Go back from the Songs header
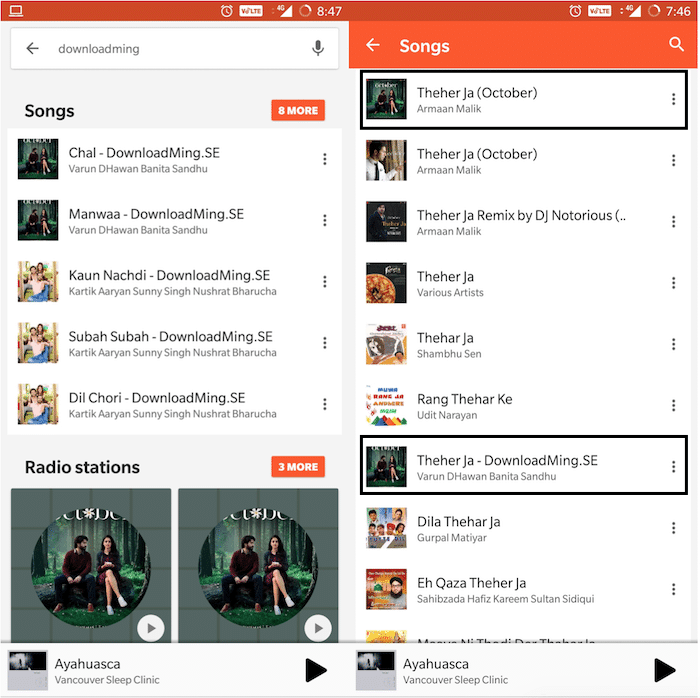 tap(373, 45)
